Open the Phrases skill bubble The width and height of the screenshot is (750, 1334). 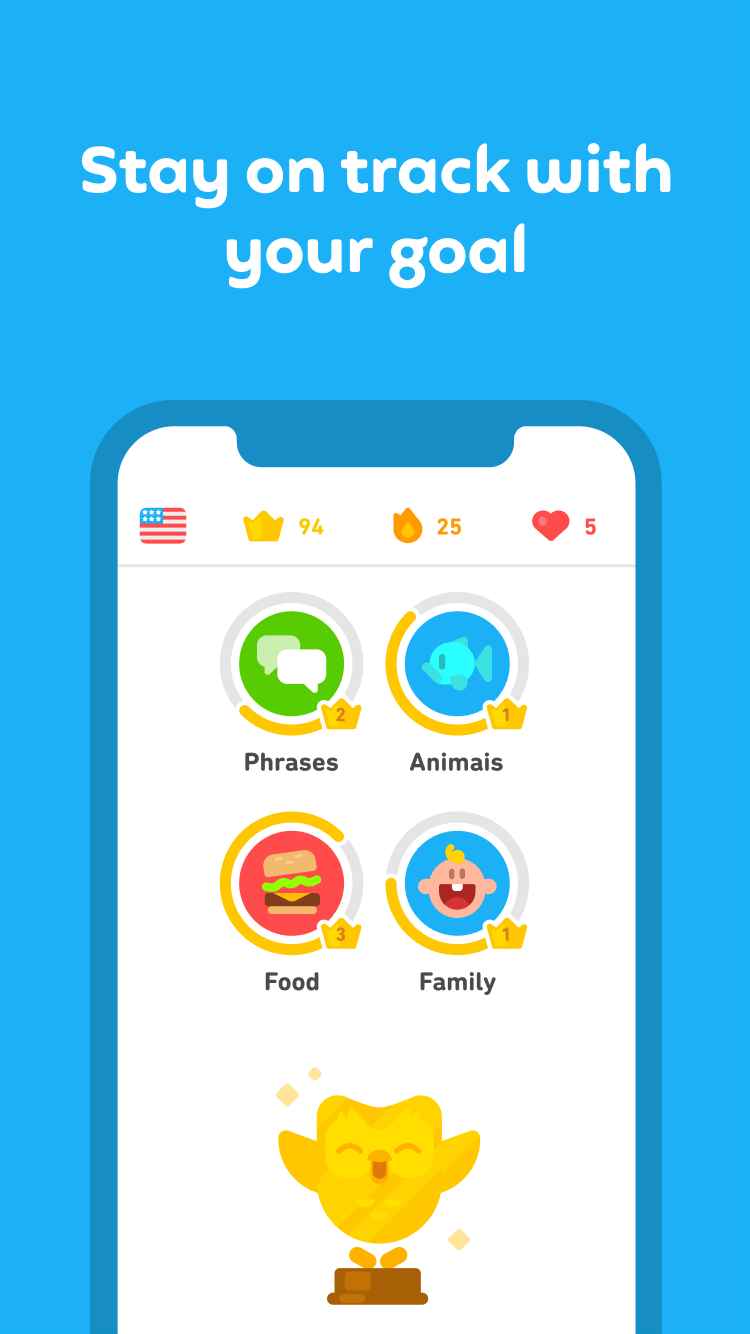pyautogui.click(x=291, y=664)
